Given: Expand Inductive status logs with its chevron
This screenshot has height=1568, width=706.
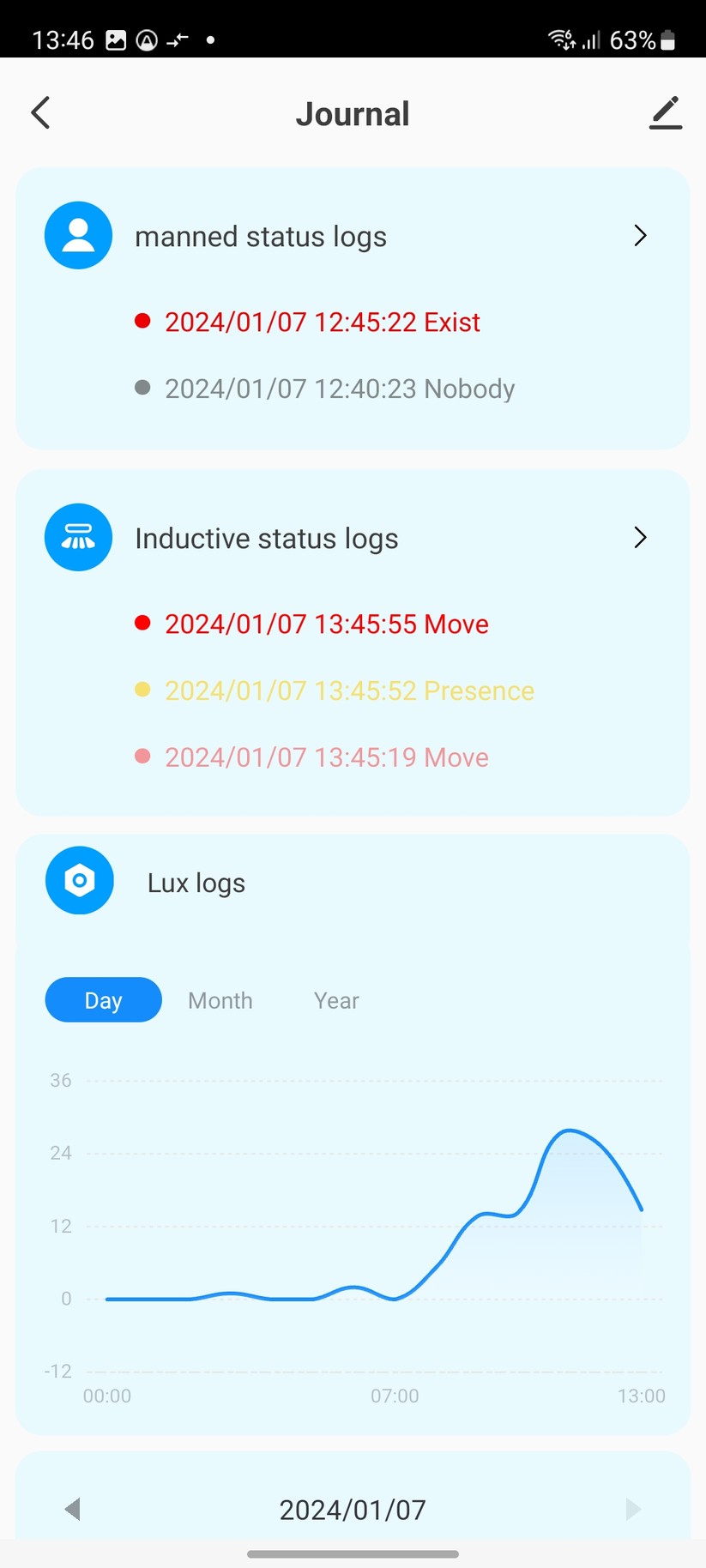Looking at the screenshot, I should pyautogui.click(x=639, y=537).
